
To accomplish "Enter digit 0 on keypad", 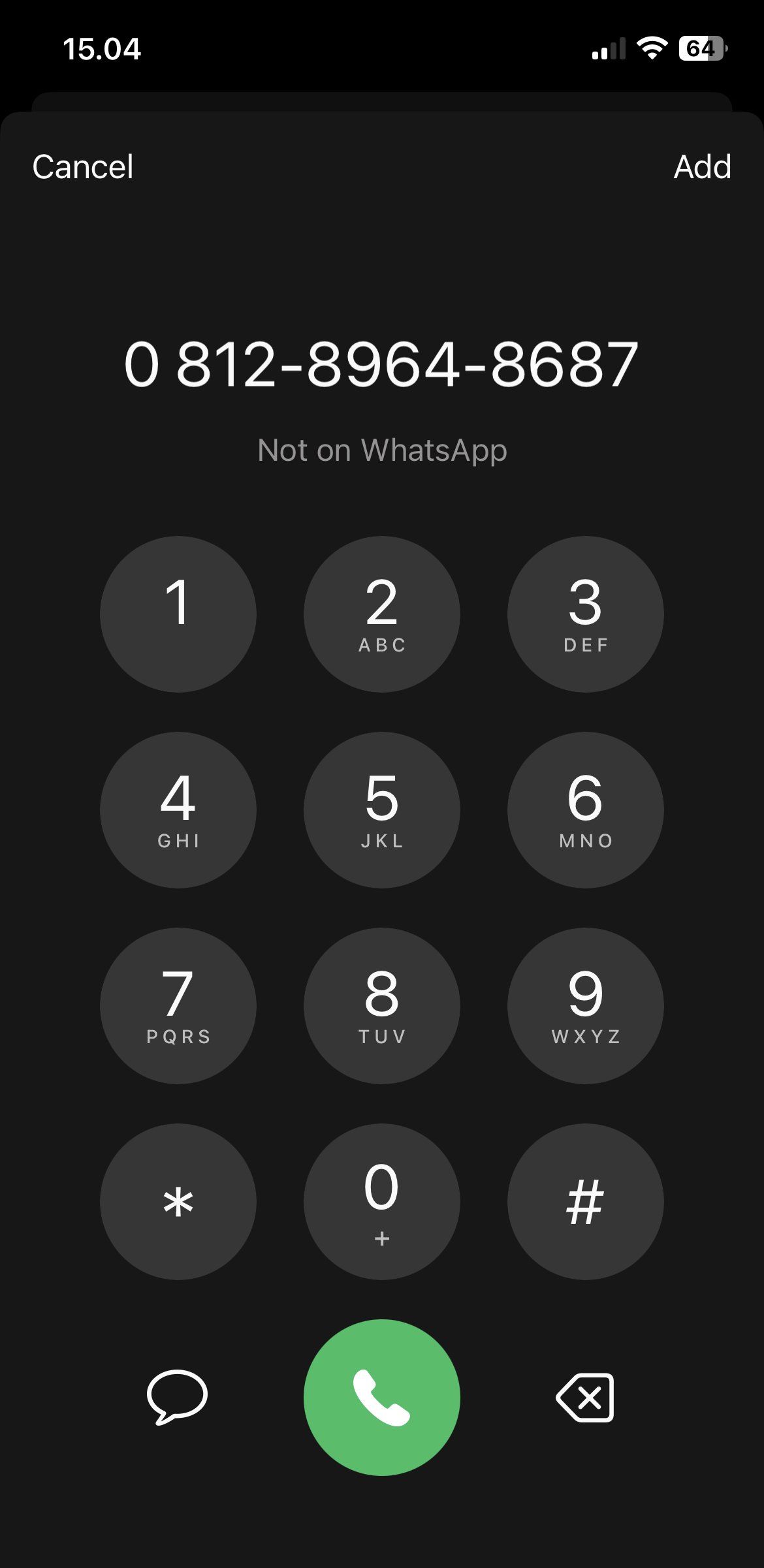I will pyautogui.click(x=382, y=1202).
